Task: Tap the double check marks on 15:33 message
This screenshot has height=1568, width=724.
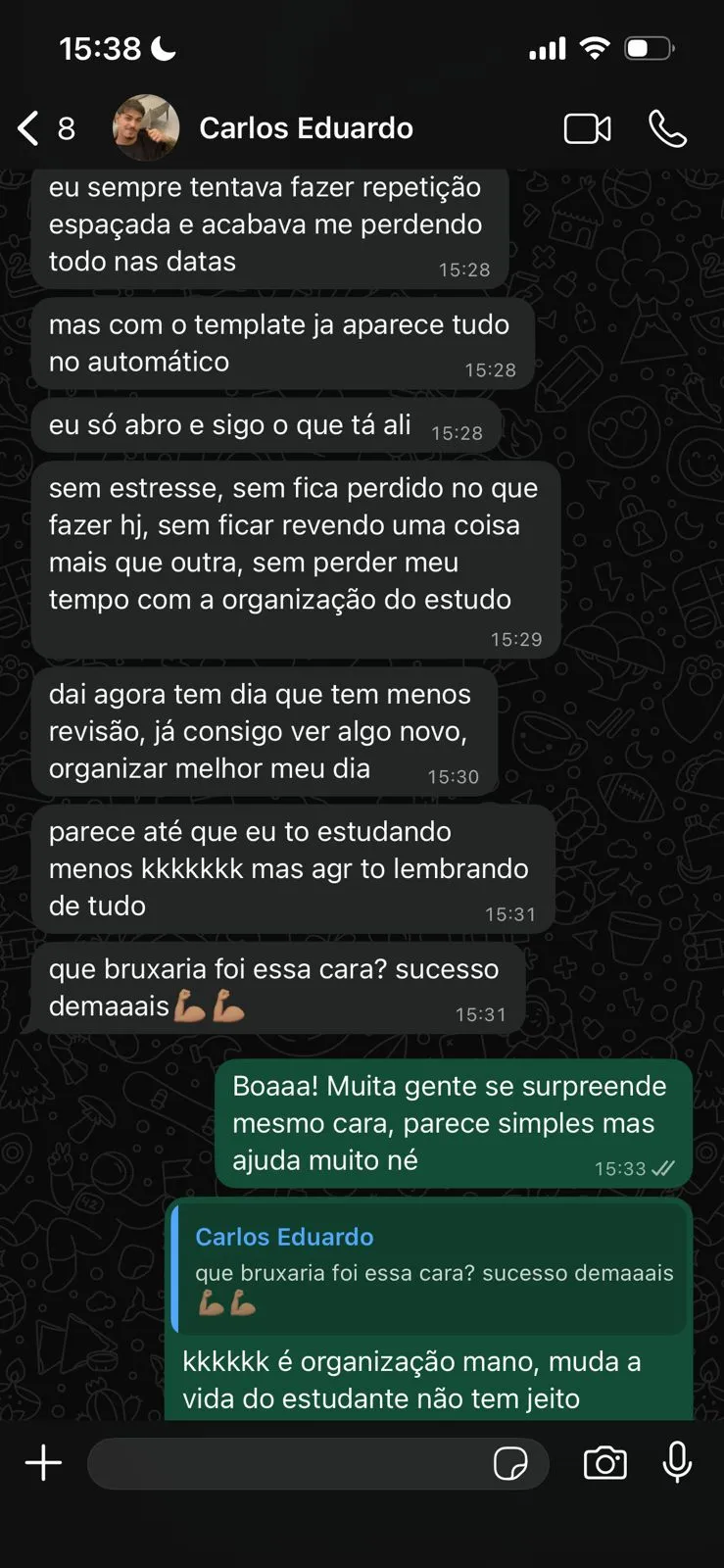Action: [x=663, y=1168]
